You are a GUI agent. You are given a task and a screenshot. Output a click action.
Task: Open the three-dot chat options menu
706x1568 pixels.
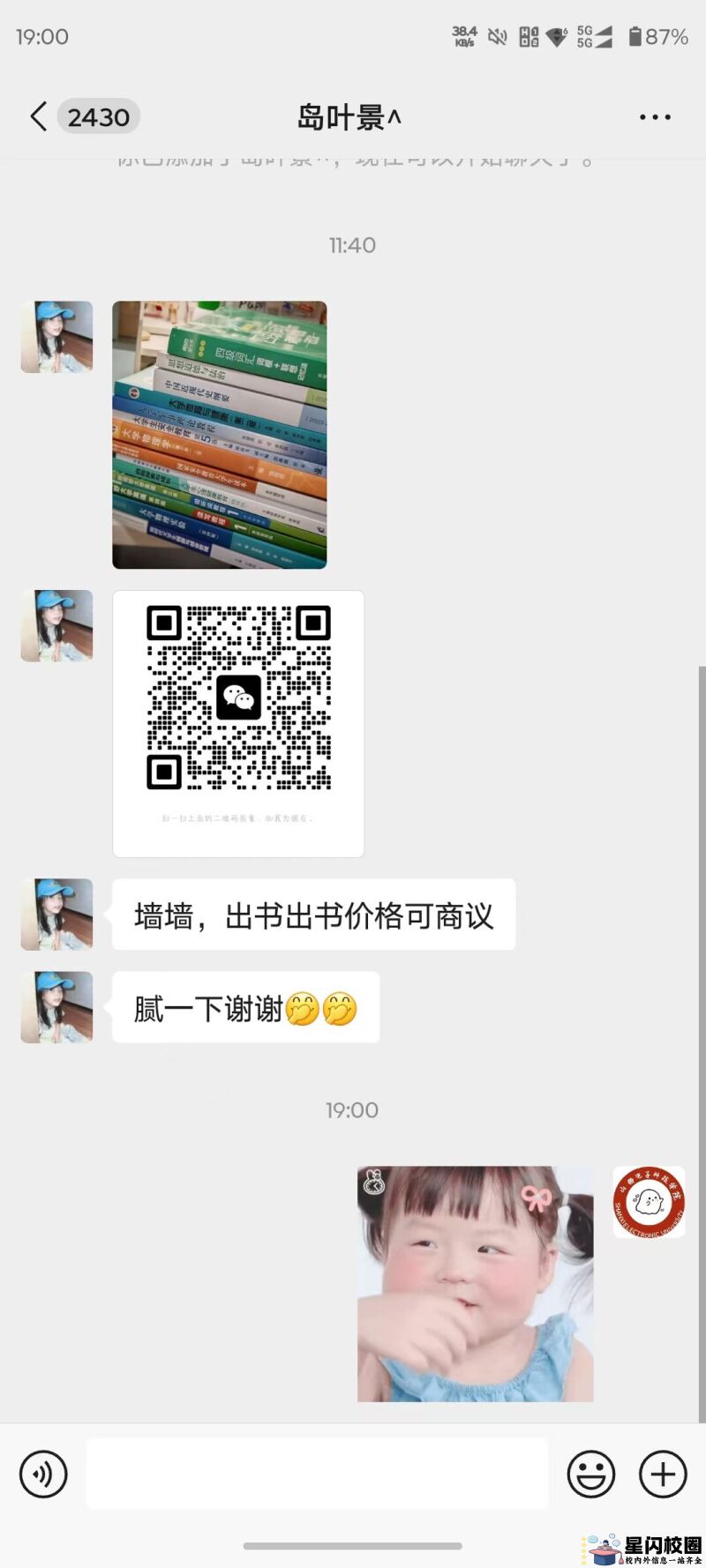(x=655, y=117)
